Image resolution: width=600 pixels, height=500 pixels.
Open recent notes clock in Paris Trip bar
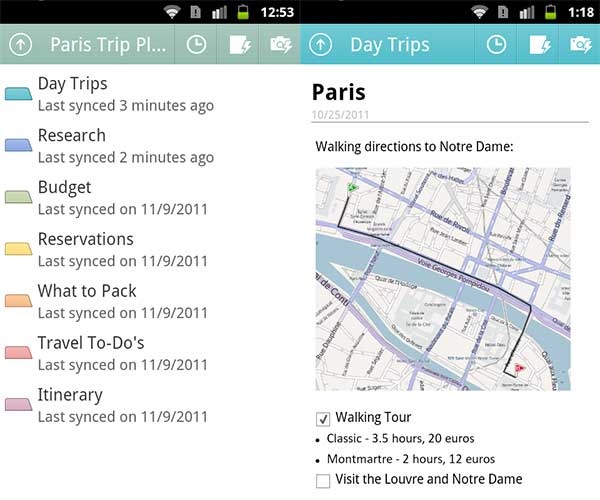[197, 45]
